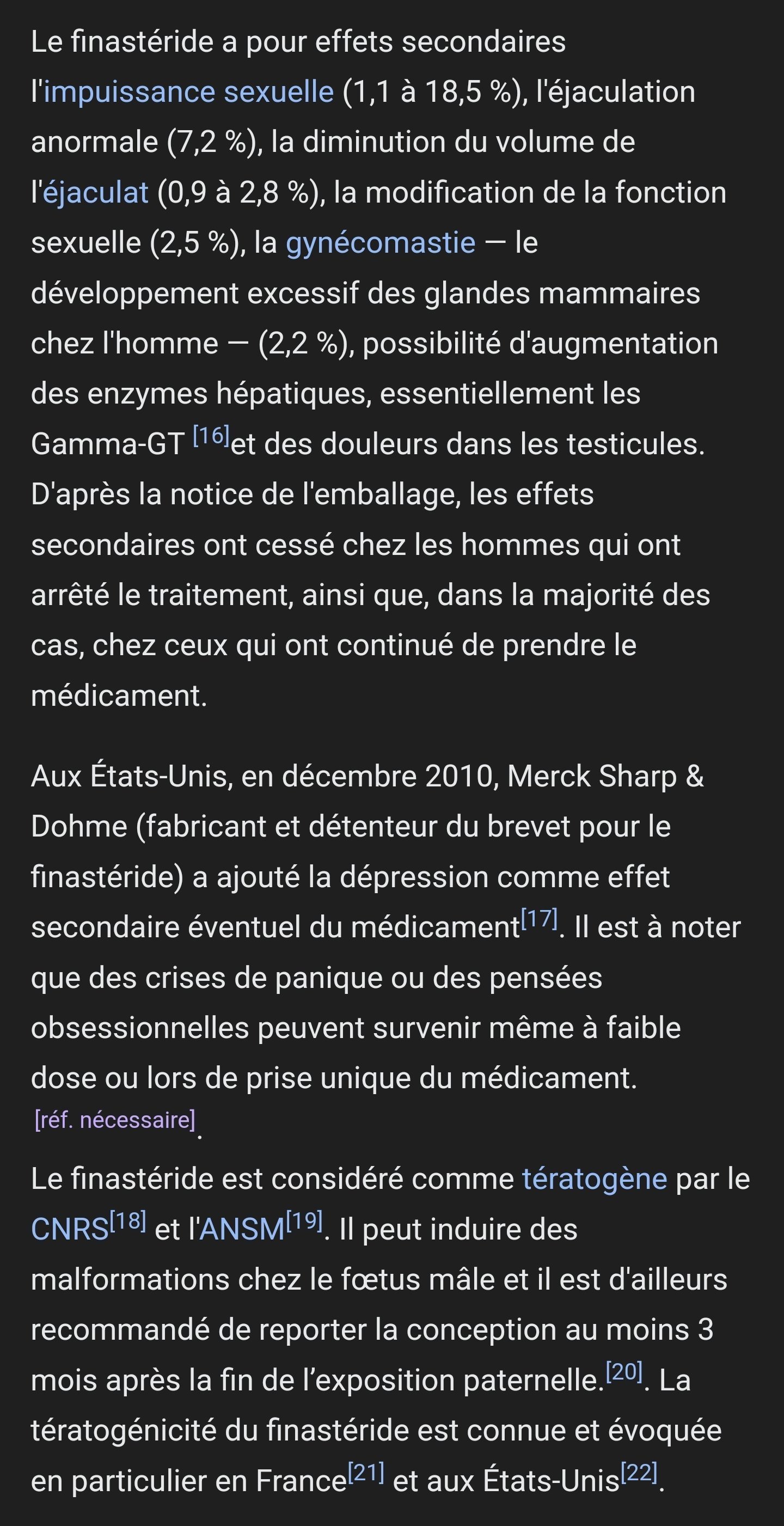View citation number 19
Image resolution: width=784 pixels, height=1526 pixels.
coord(304,1221)
